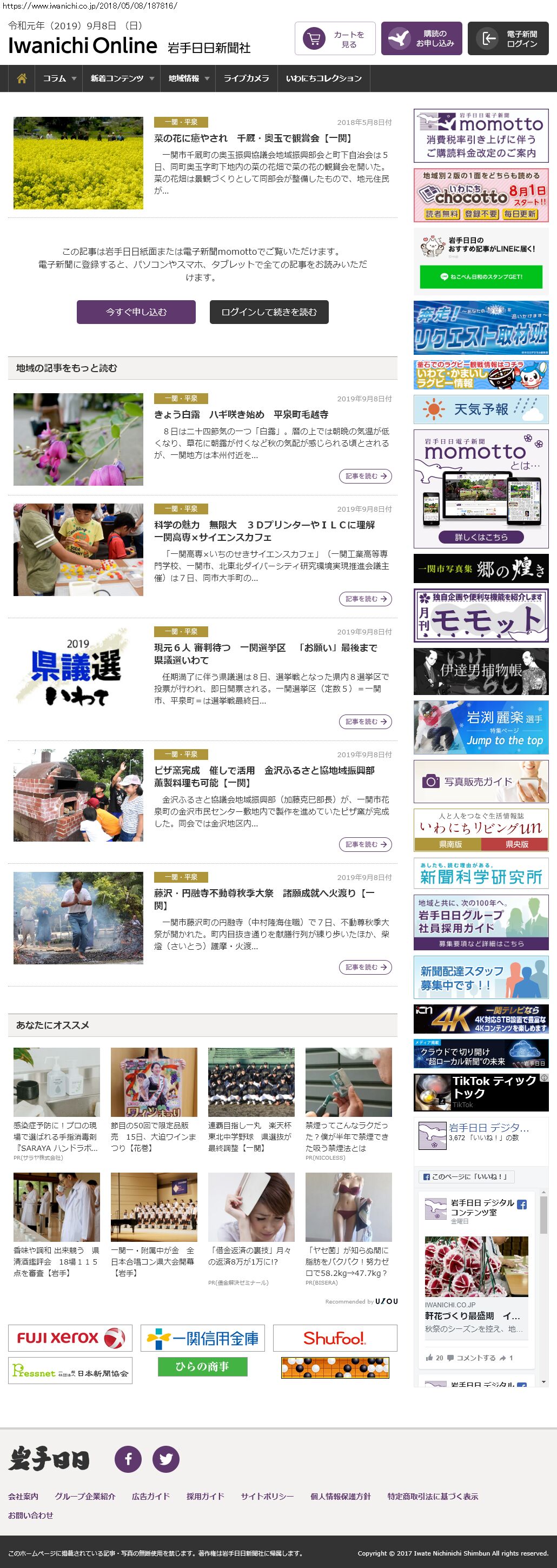Open the 電子新聞ログイン login button

tap(508, 39)
